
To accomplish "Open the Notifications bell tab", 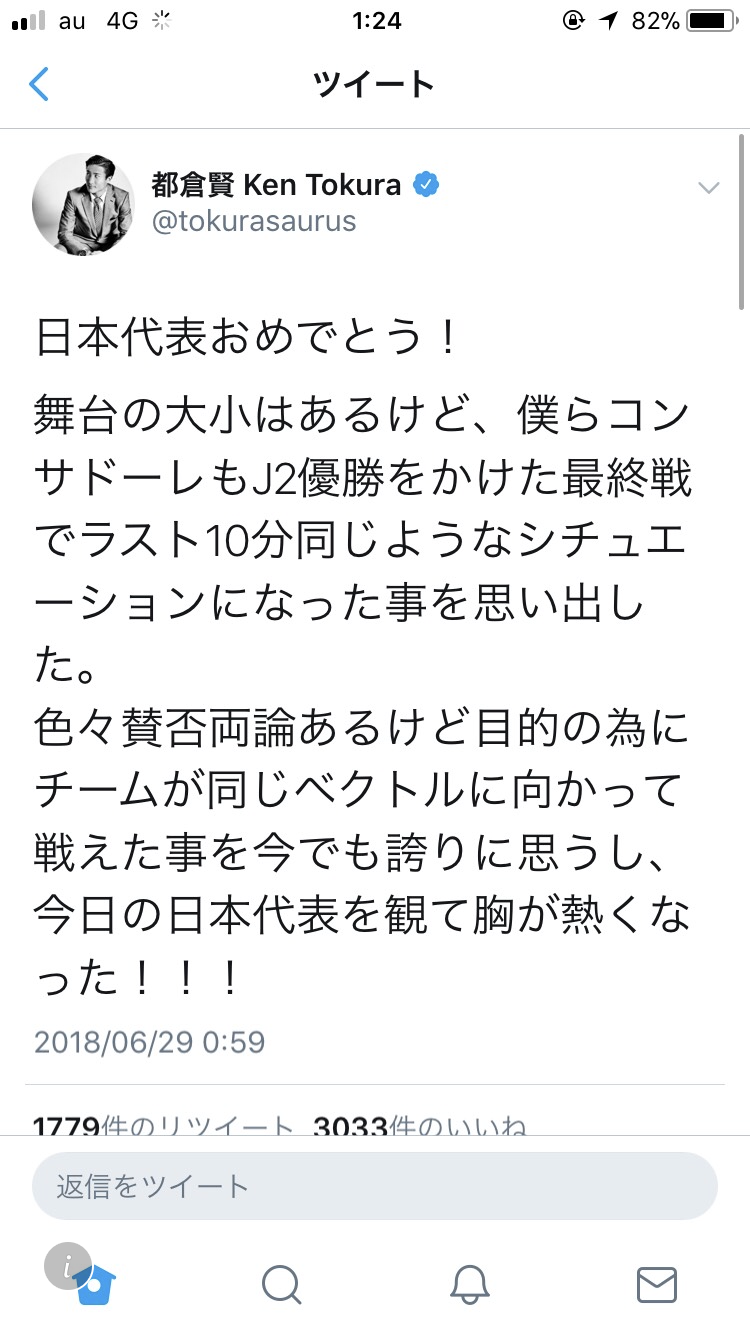I will 469,1283.
